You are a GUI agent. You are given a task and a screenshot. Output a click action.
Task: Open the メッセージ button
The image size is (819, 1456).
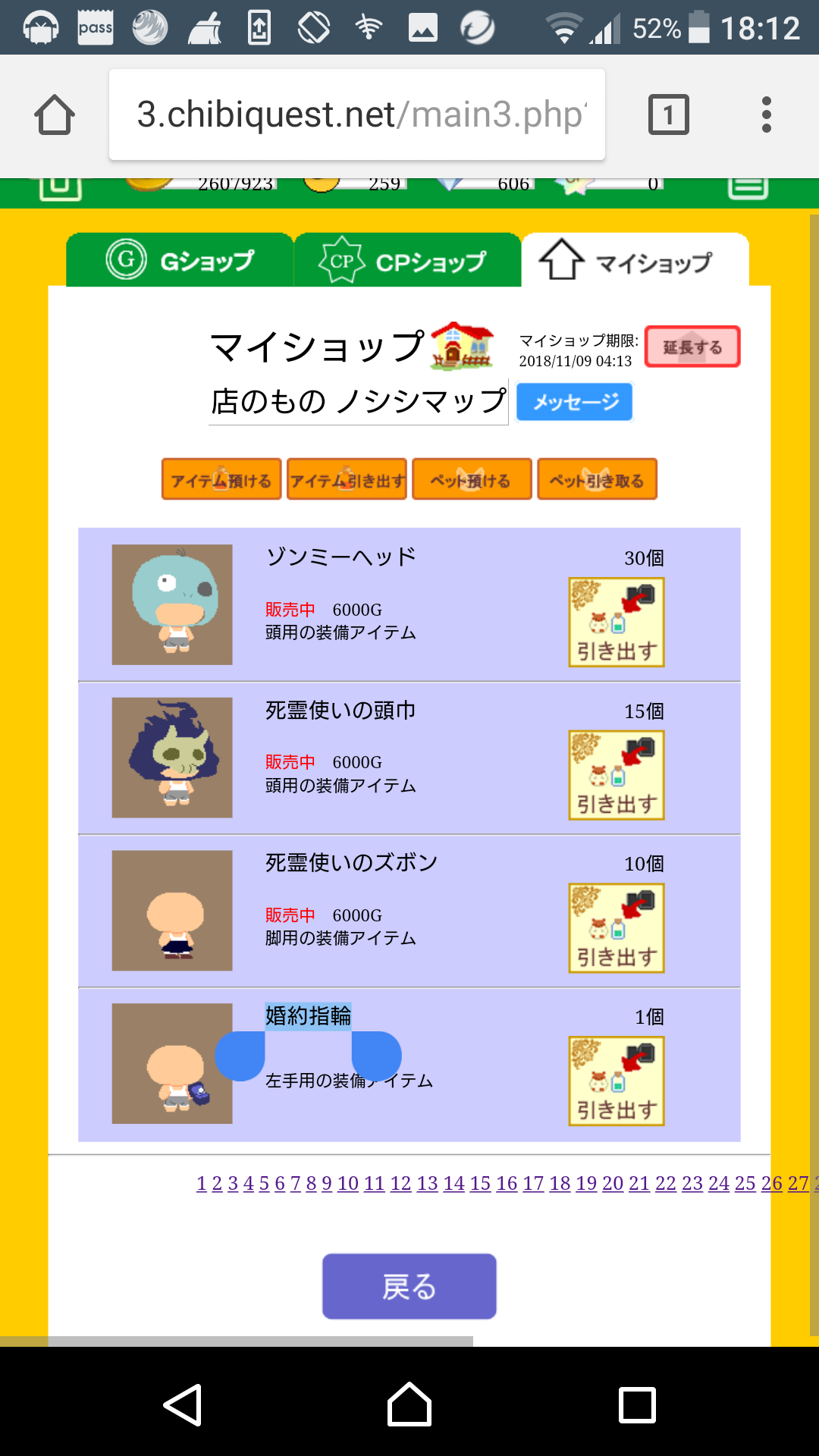tap(574, 402)
